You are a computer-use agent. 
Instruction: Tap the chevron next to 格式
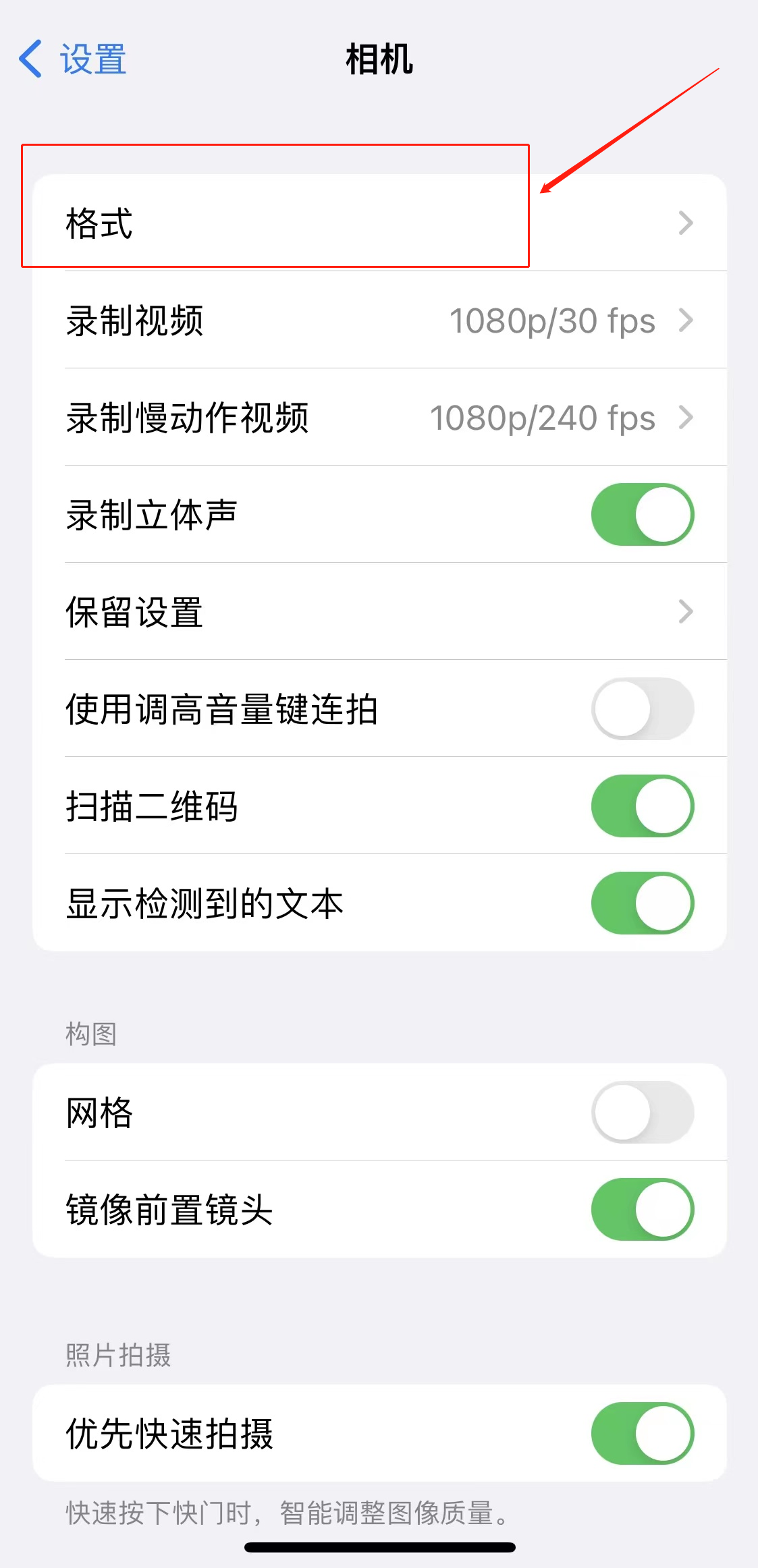pyautogui.click(x=686, y=223)
